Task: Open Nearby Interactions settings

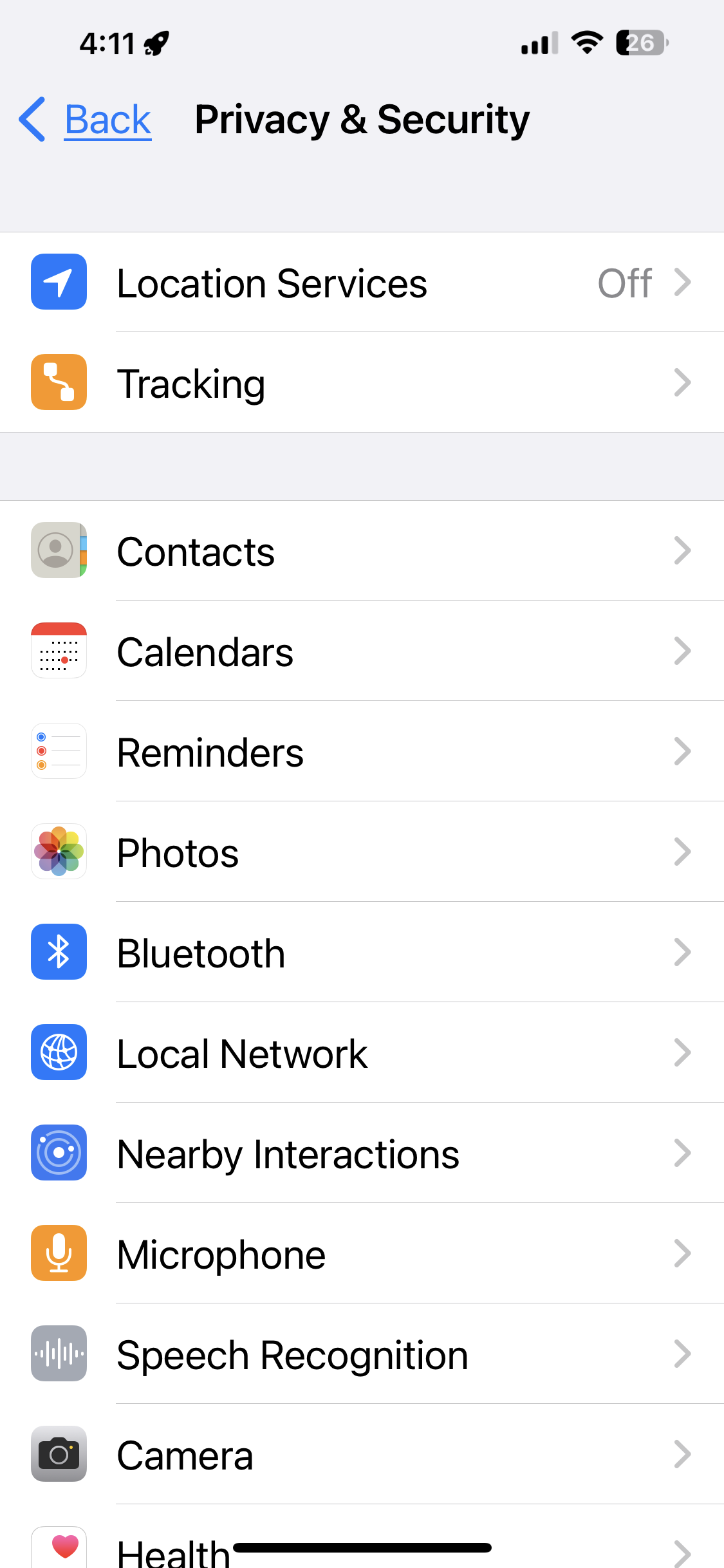Action: tap(362, 1153)
